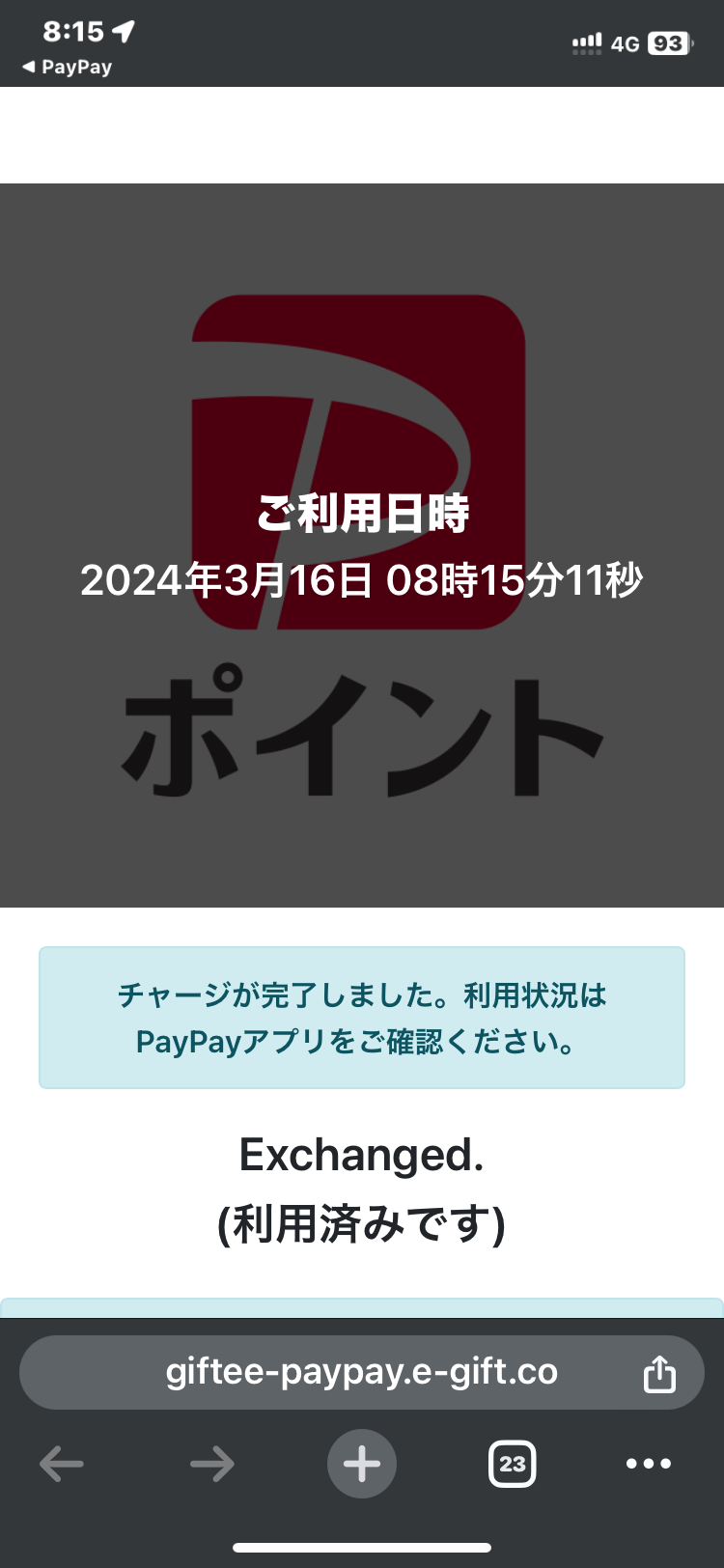Screen dimensions: 724x1568
Task: Go back to the previous page
Action: tap(62, 1464)
